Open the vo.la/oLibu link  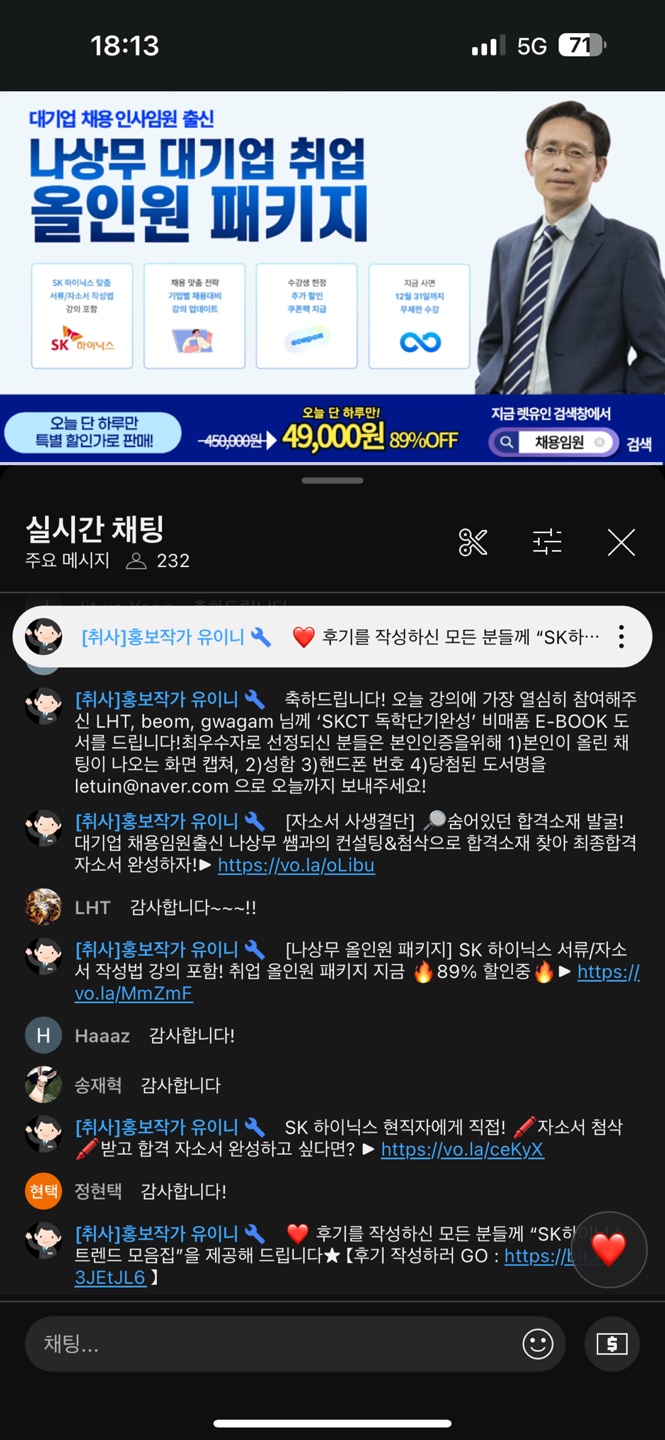click(x=296, y=866)
